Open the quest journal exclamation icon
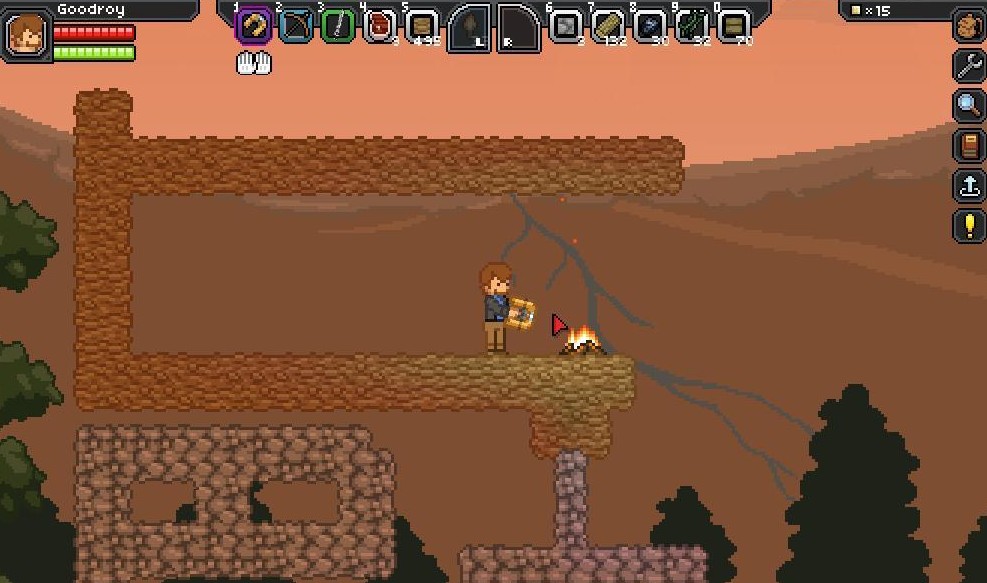987x583 pixels. pyautogui.click(x=968, y=226)
